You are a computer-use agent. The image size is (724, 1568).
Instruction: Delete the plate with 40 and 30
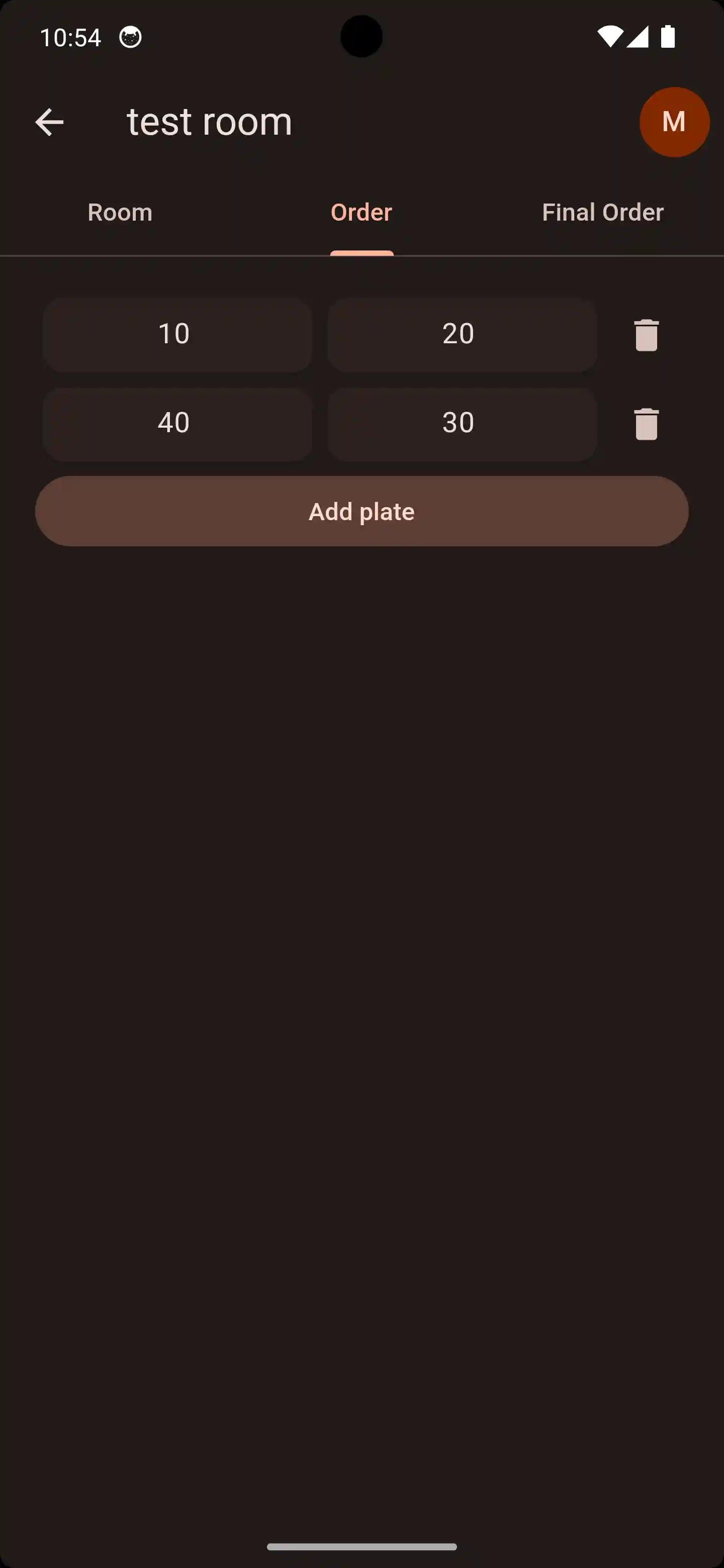[646, 424]
